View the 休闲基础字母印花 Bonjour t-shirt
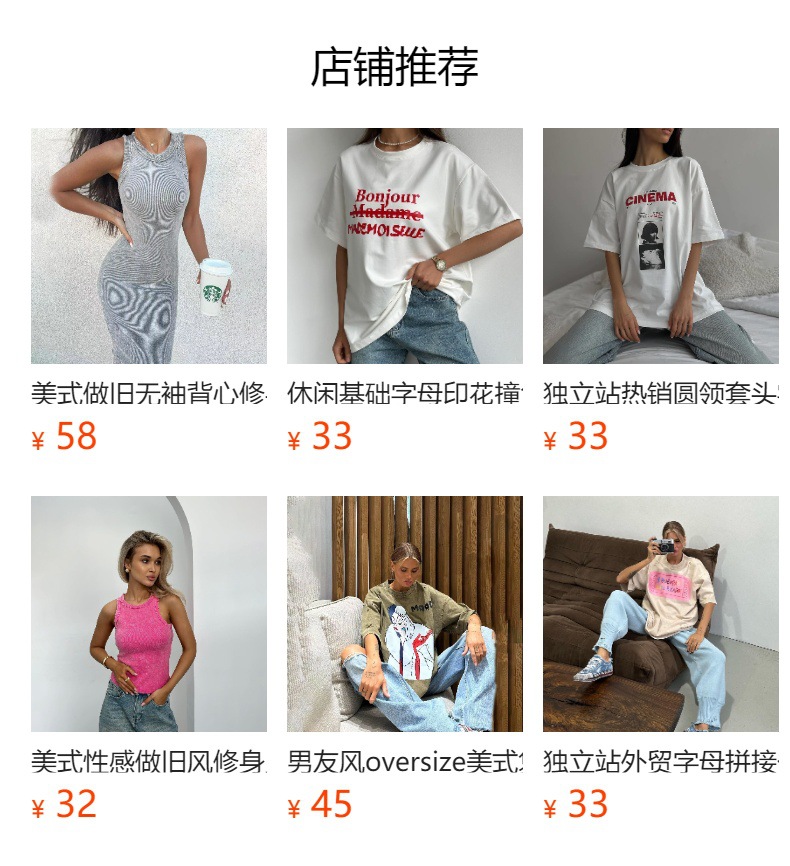Image resolution: width=790 pixels, height=866 pixels. coord(405,246)
